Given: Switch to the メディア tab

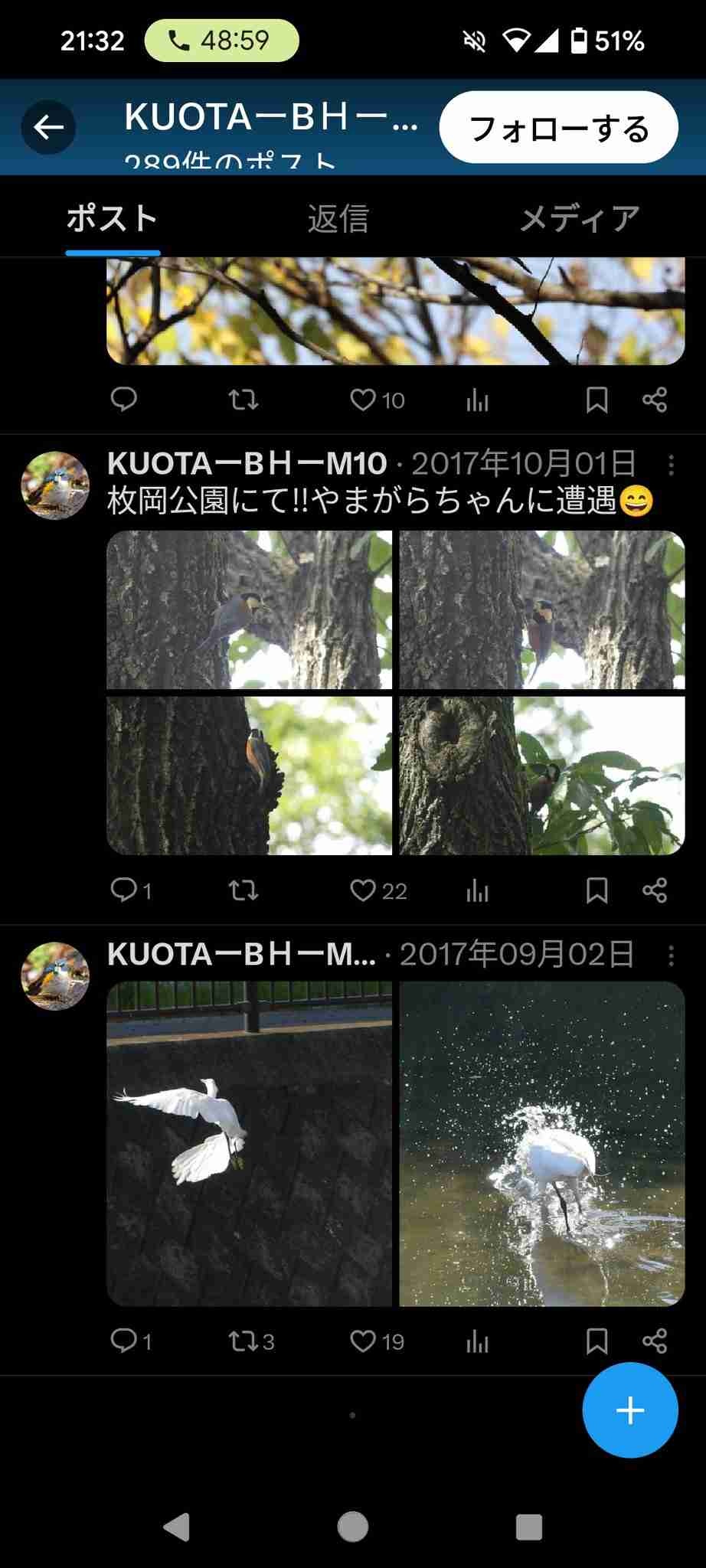Looking at the screenshot, I should (579, 219).
